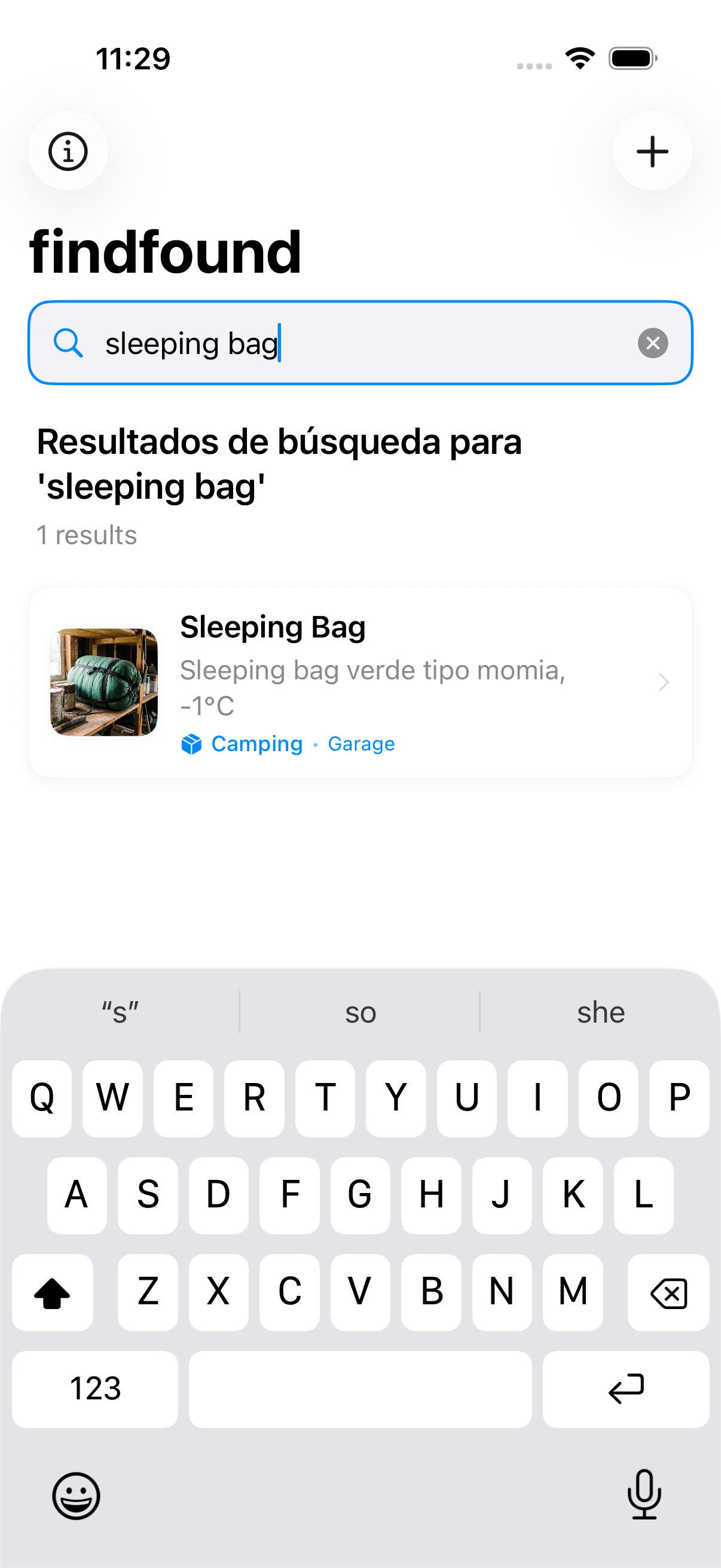This screenshot has height=1568, width=721.
Task: Select the "s" predictive suggestion
Action: 119,1011
